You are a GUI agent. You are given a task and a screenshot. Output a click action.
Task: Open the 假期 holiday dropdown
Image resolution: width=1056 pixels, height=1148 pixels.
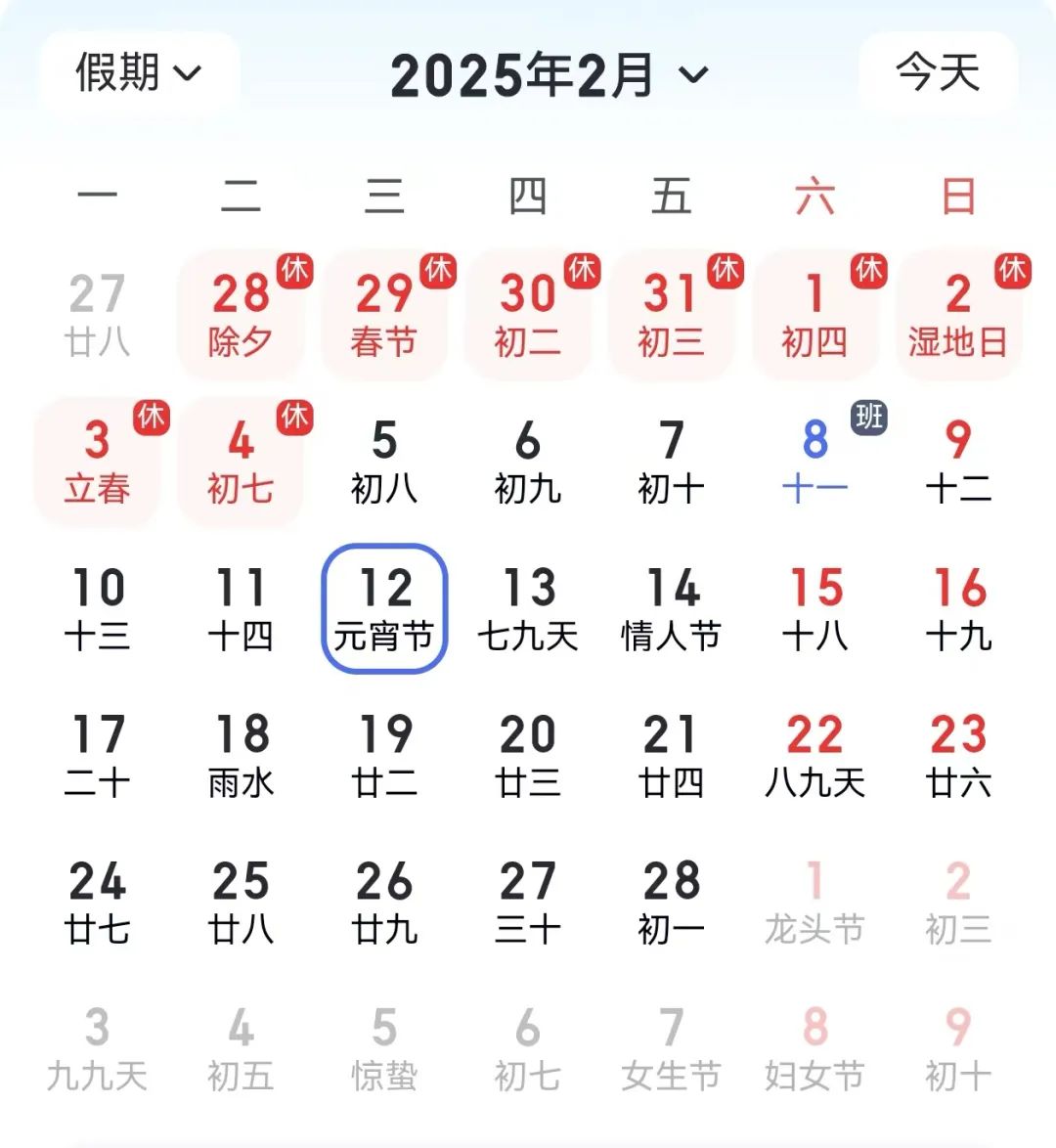click(139, 72)
